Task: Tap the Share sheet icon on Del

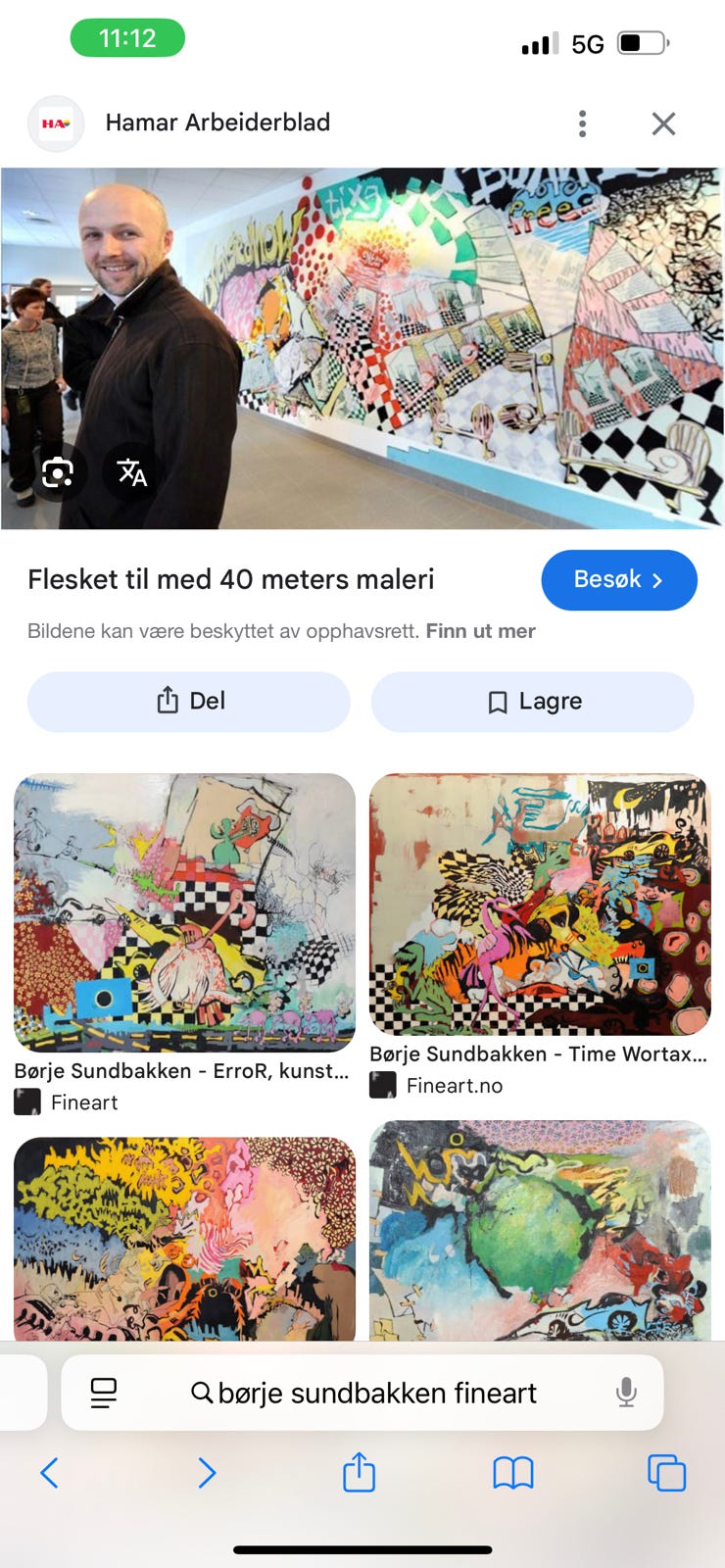Action: (x=165, y=701)
